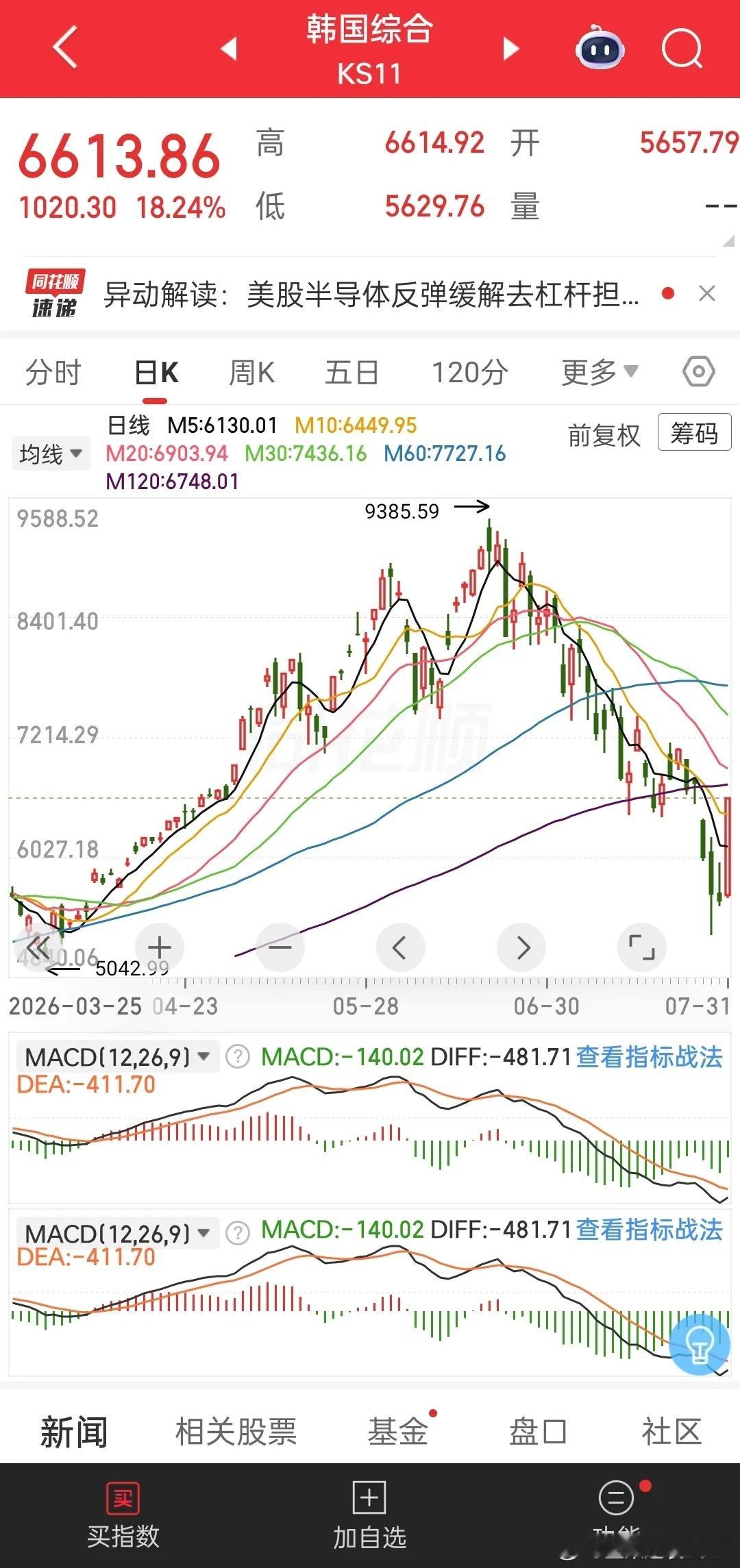Switch to the previous index in the header
The height and width of the screenshot is (1568, 740).
(230, 49)
